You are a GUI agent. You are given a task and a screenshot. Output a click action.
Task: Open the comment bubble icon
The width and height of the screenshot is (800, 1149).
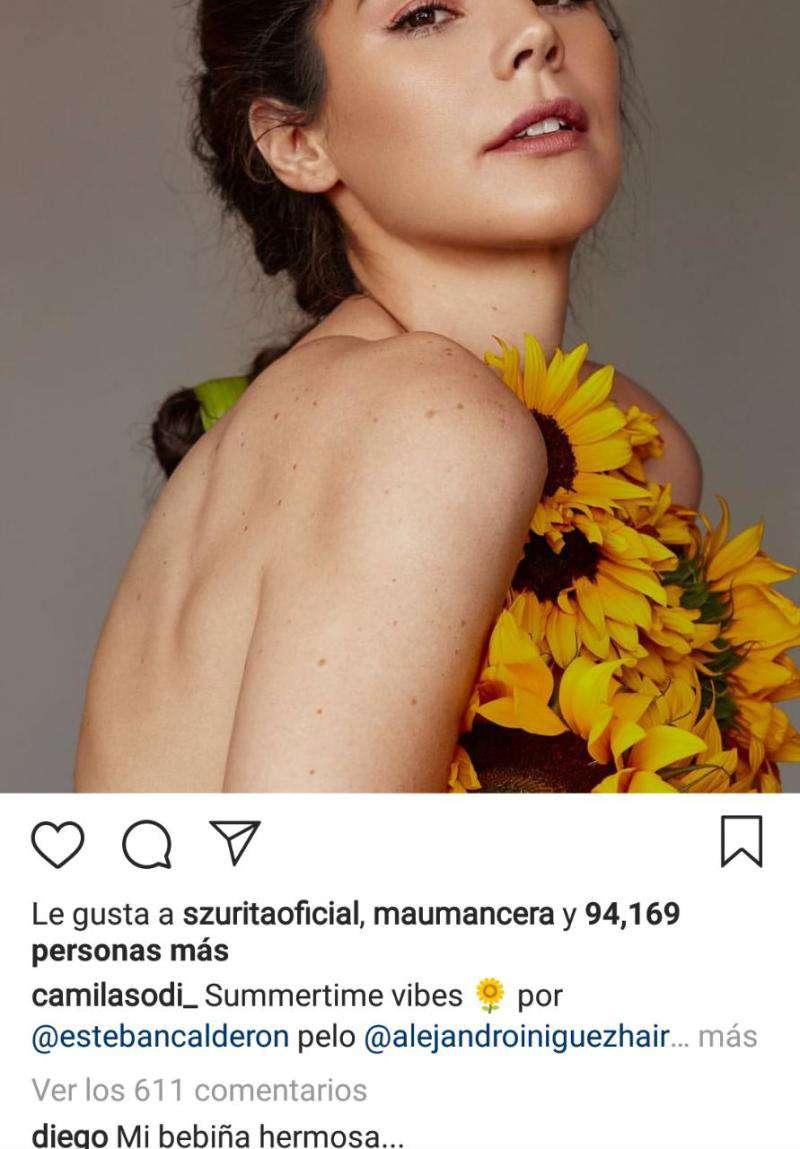click(147, 844)
